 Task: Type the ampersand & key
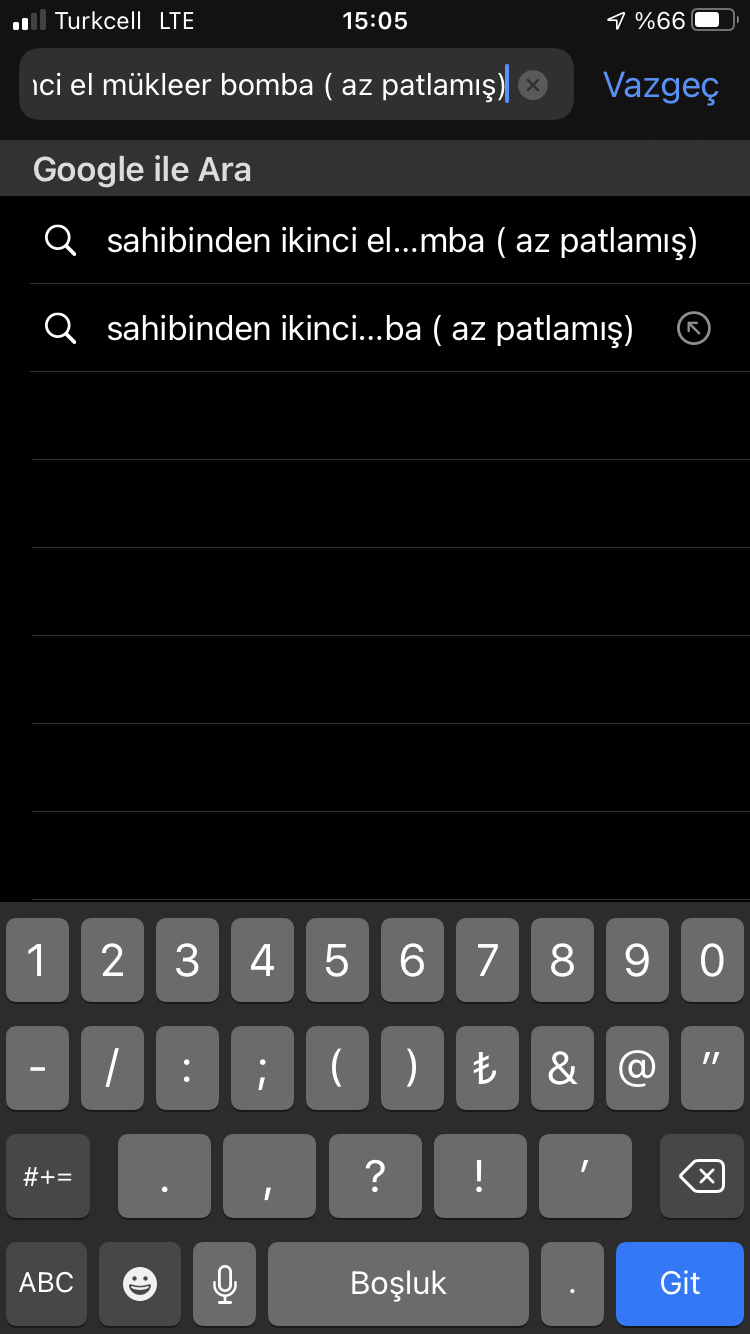562,1068
